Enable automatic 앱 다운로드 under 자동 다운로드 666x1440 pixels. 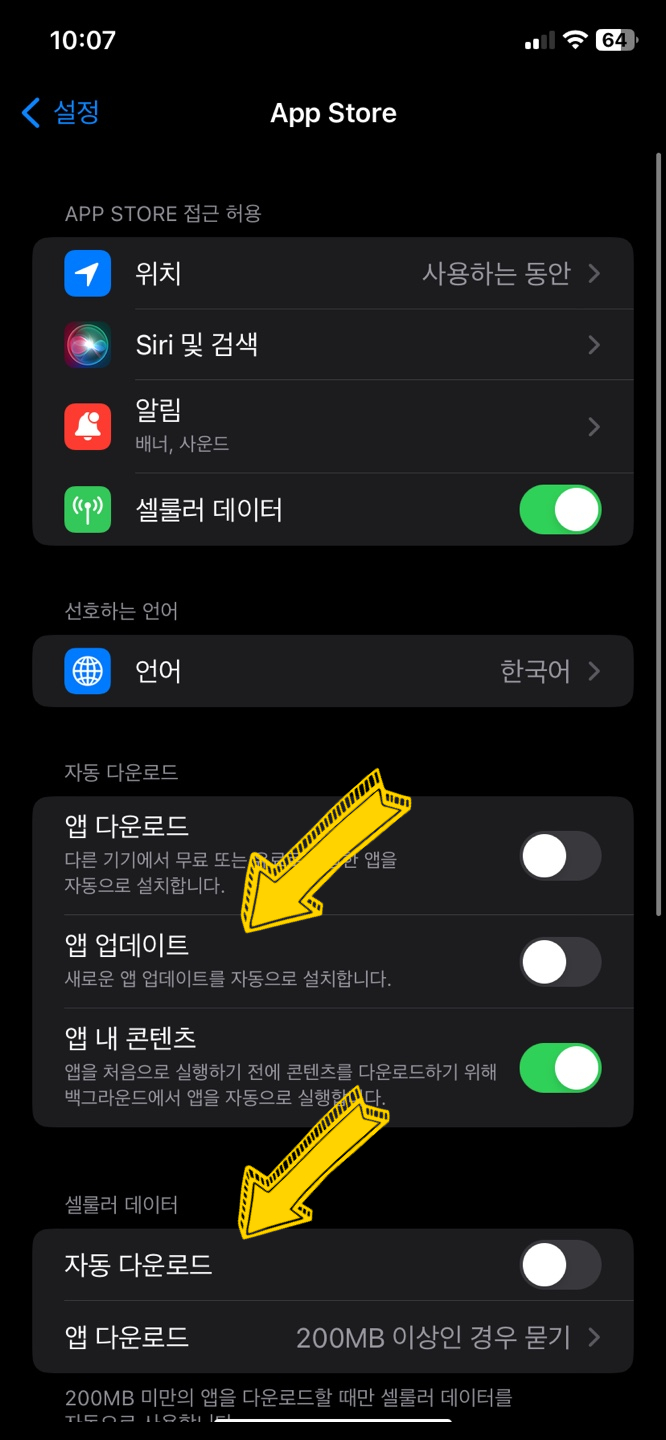tap(560, 857)
